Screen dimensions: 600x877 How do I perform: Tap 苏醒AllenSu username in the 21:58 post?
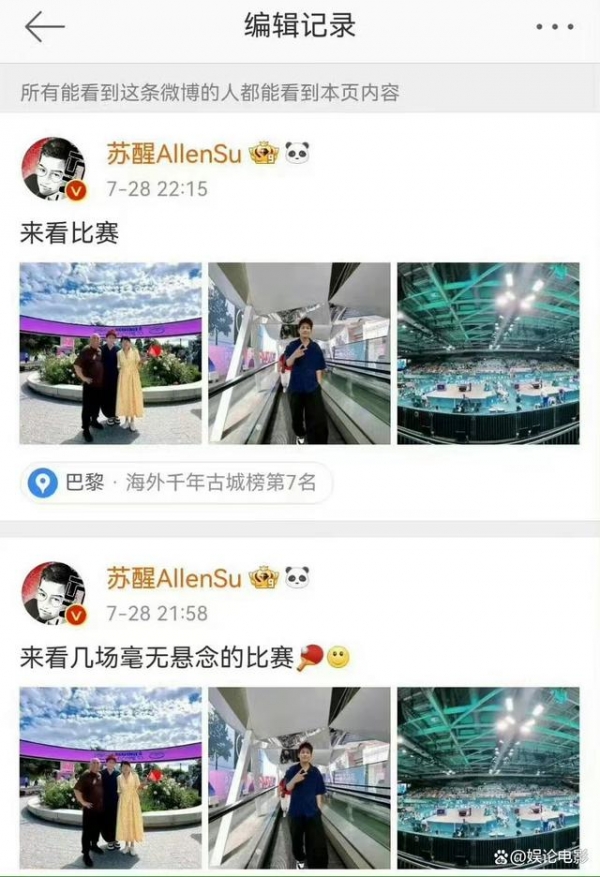click(x=174, y=578)
